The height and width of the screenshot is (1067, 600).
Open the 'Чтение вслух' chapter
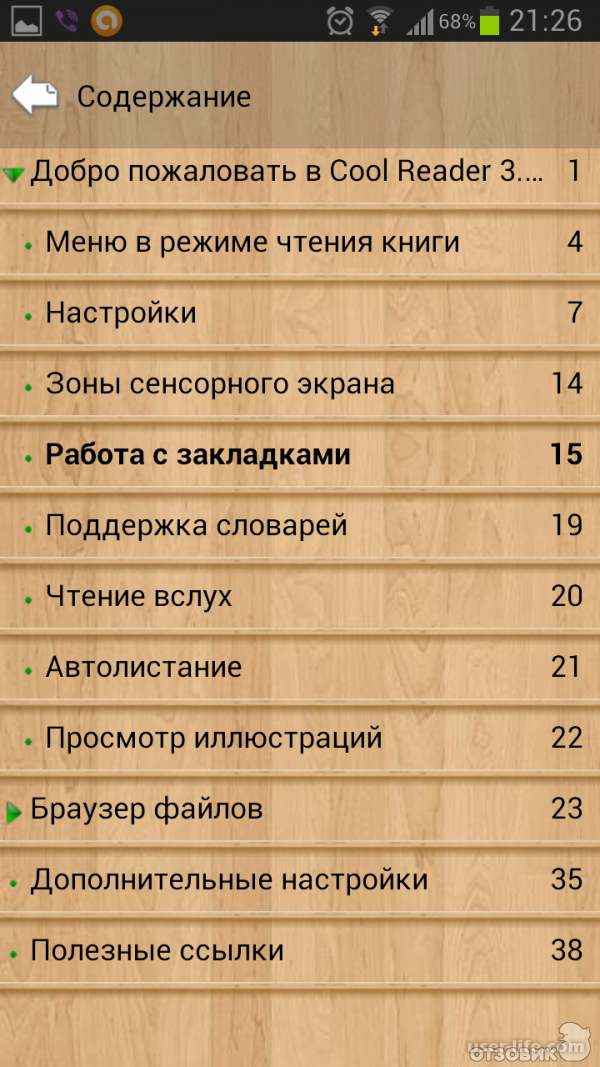300,596
